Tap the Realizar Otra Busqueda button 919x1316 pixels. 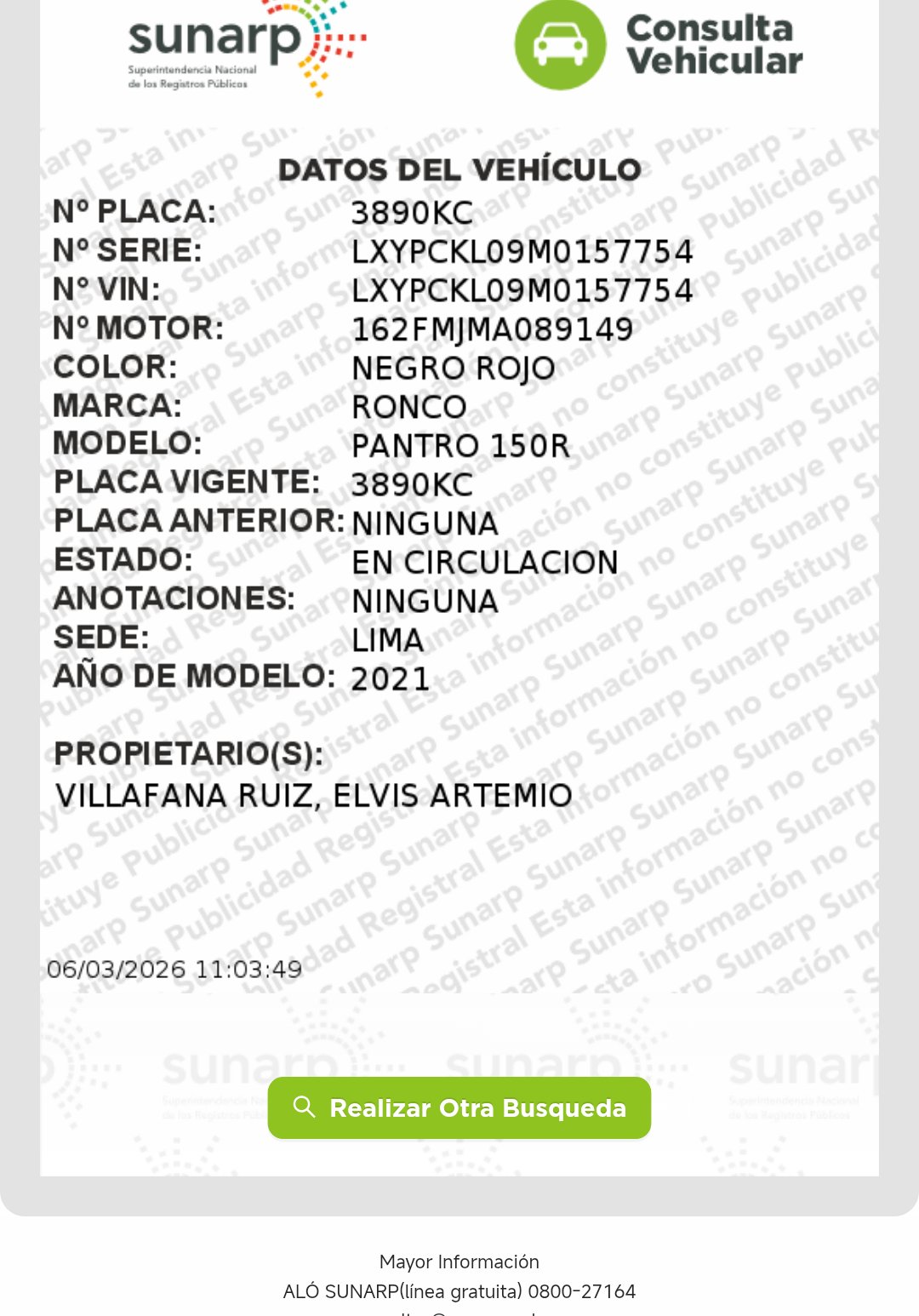459,1107
